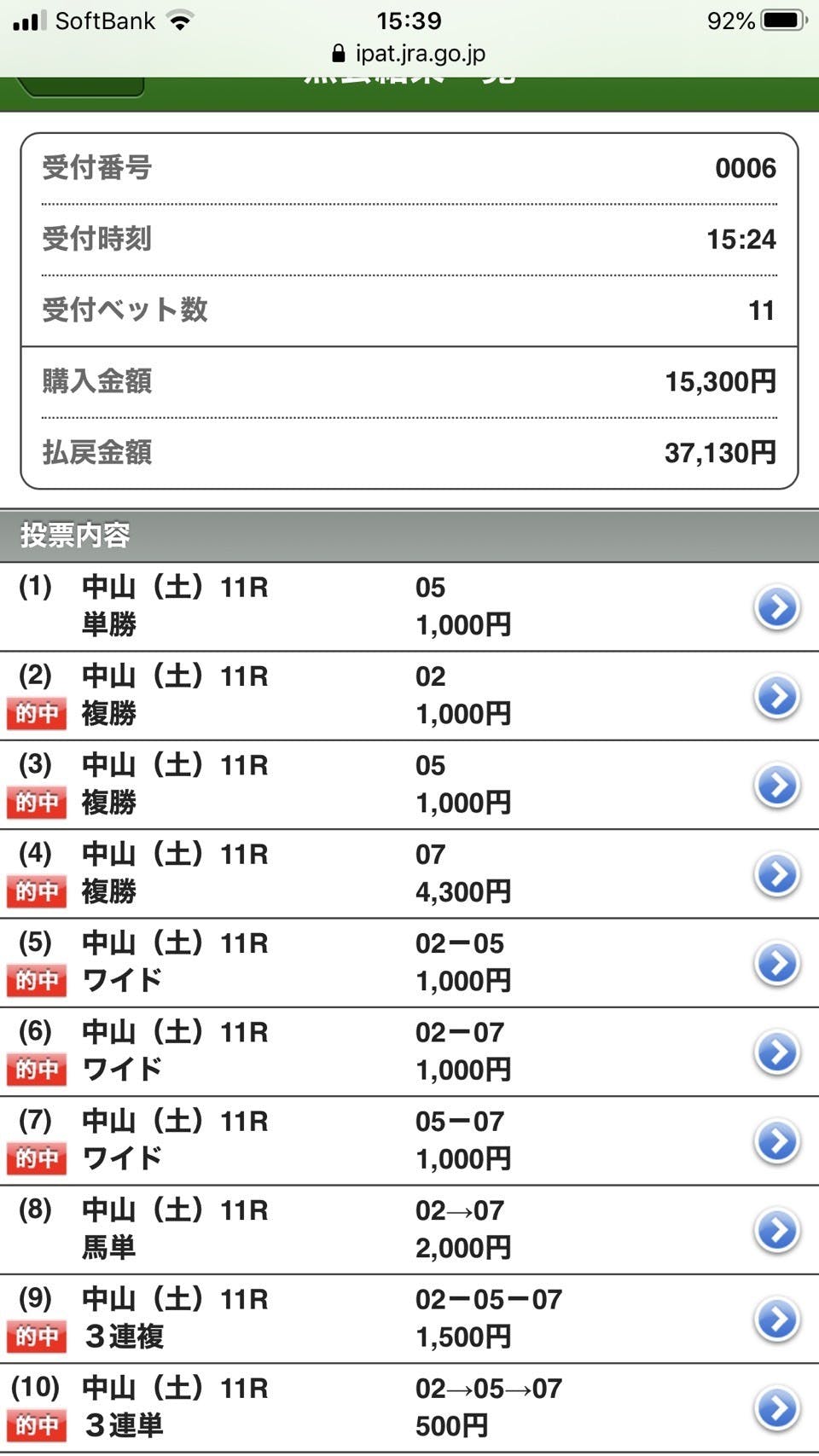819x1456 pixels.
Task: Open 馬単 02→07 bet details
Action: (777, 1230)
